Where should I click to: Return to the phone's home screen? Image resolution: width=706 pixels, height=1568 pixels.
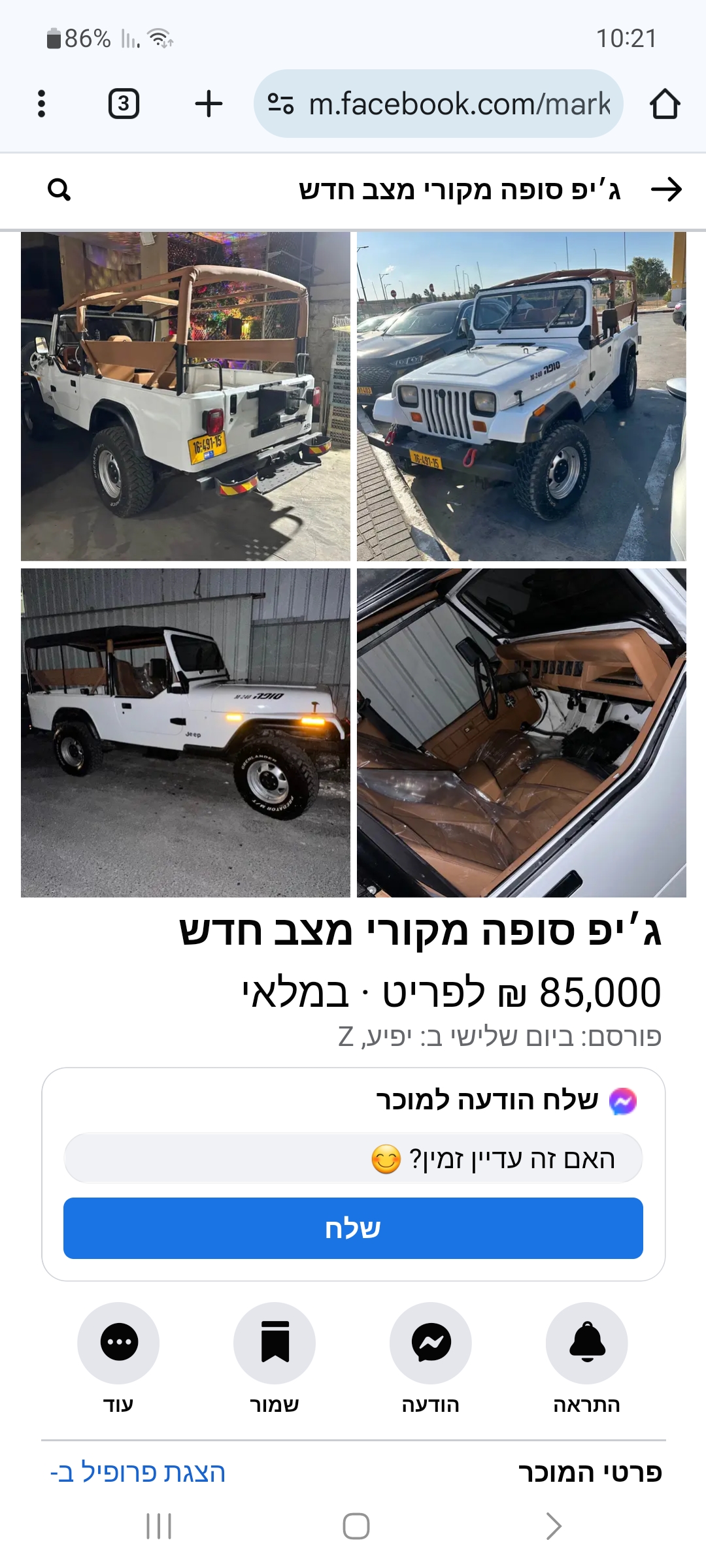coord(356,1526)
